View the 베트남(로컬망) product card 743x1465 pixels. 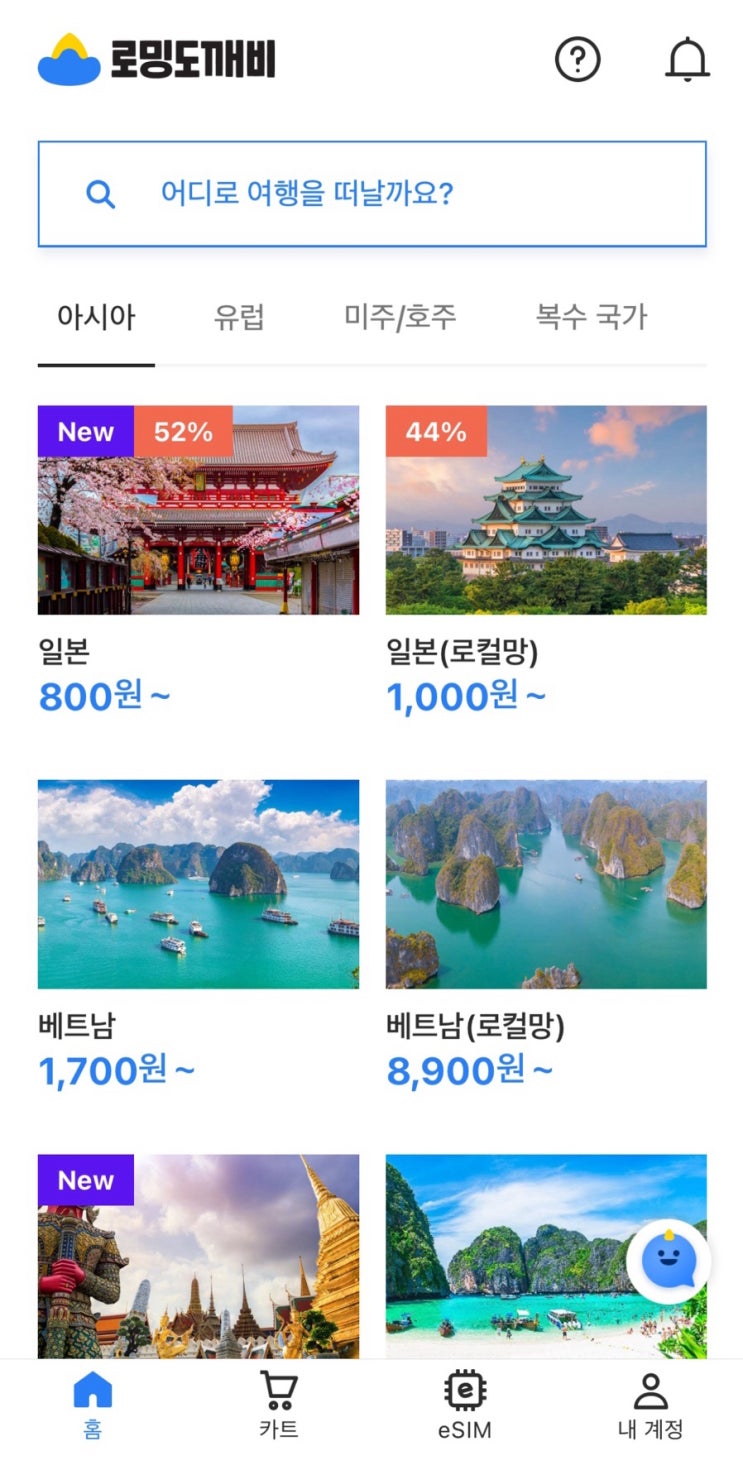pos(546,884)
